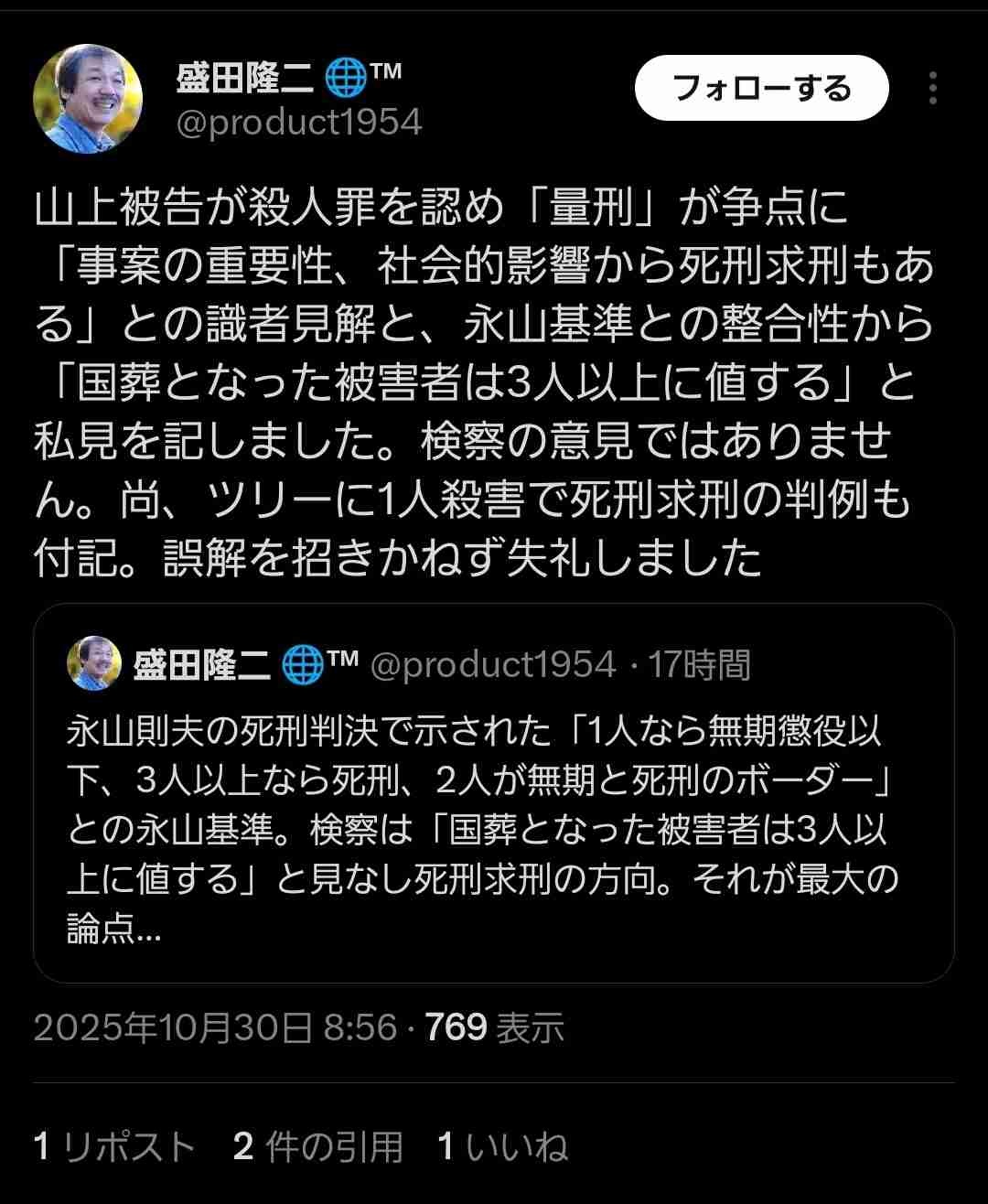The image size is (988, 1204).
Task: View the 1 リポスト list
Action: point(115,1146)
